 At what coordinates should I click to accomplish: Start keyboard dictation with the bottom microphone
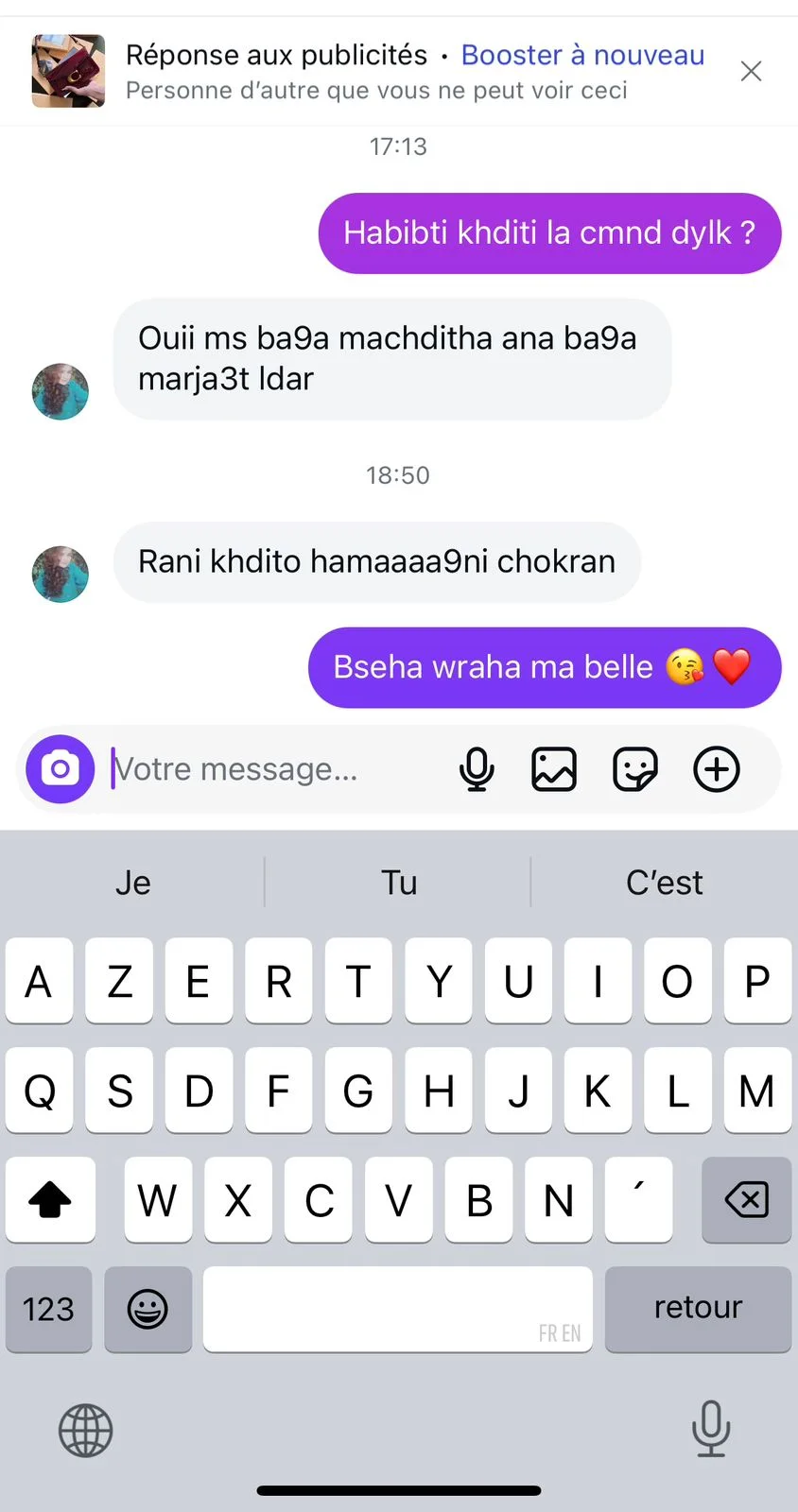click(711, 1428)
